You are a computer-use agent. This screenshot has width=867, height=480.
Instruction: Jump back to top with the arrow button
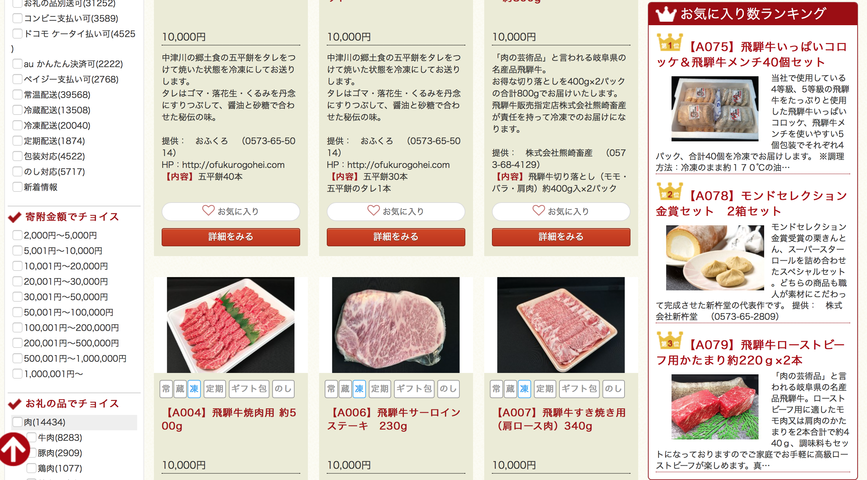(14, 449)
